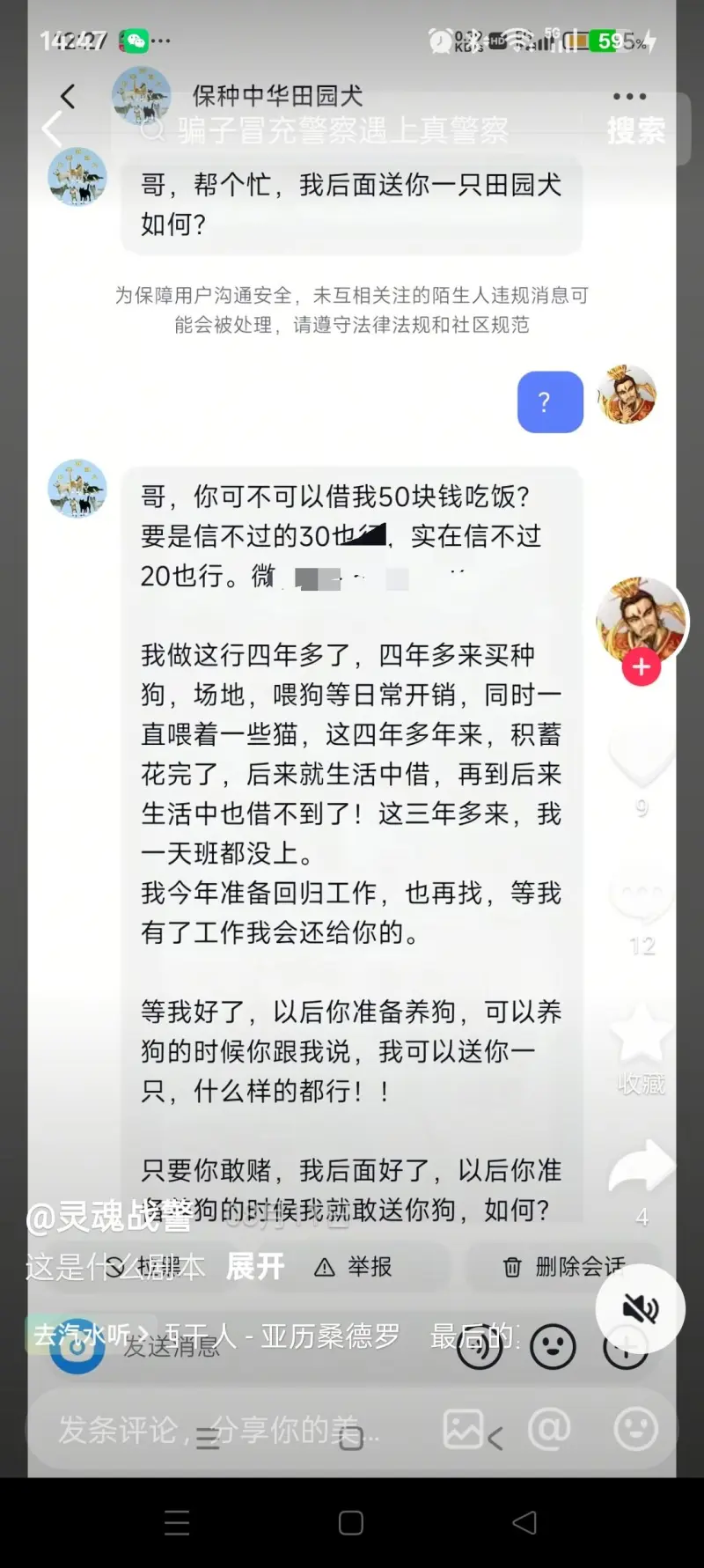Attach an image to the comment
Screen dimensions: 704x1568
point(463,1430)
